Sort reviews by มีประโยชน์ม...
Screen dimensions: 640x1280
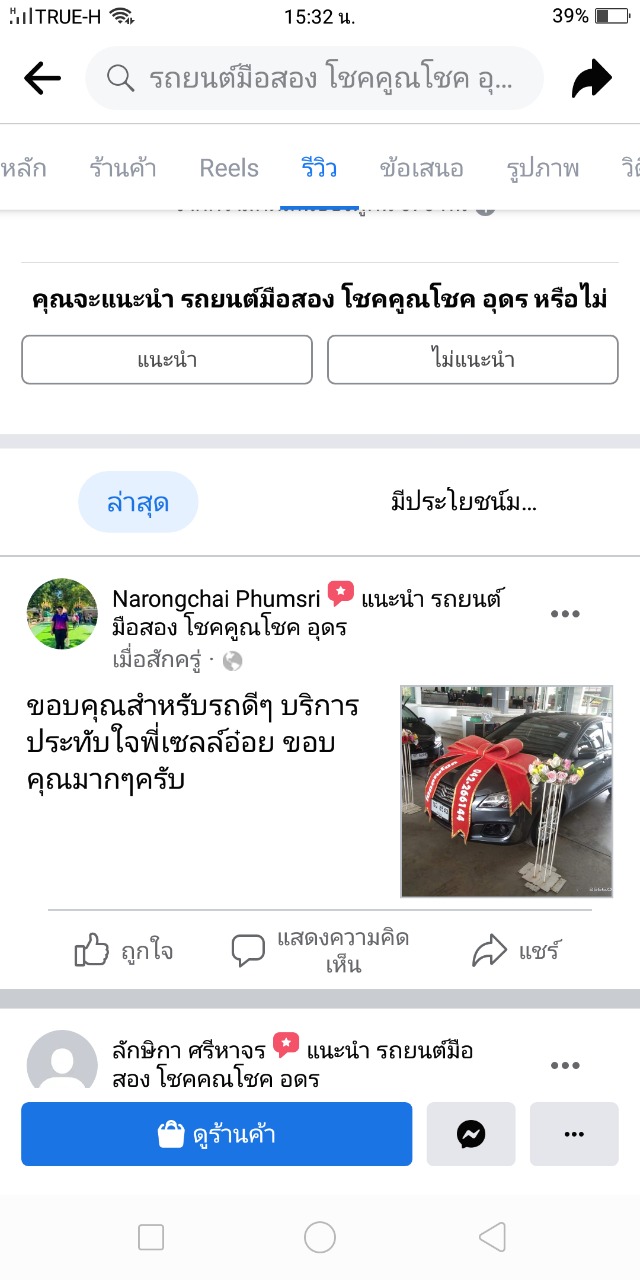click(x=463, y=502)
